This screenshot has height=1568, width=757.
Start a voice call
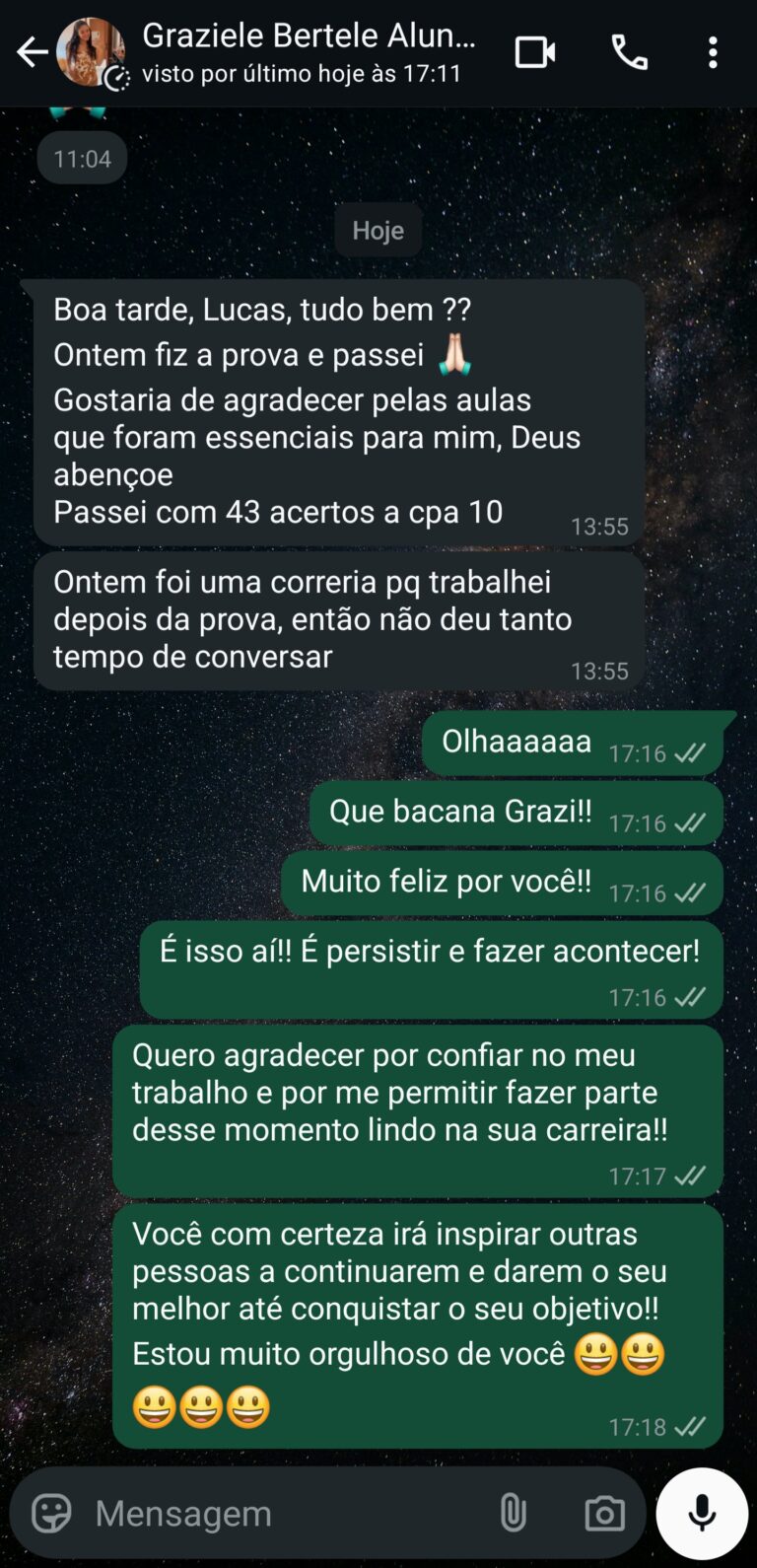tap(630, 52)
